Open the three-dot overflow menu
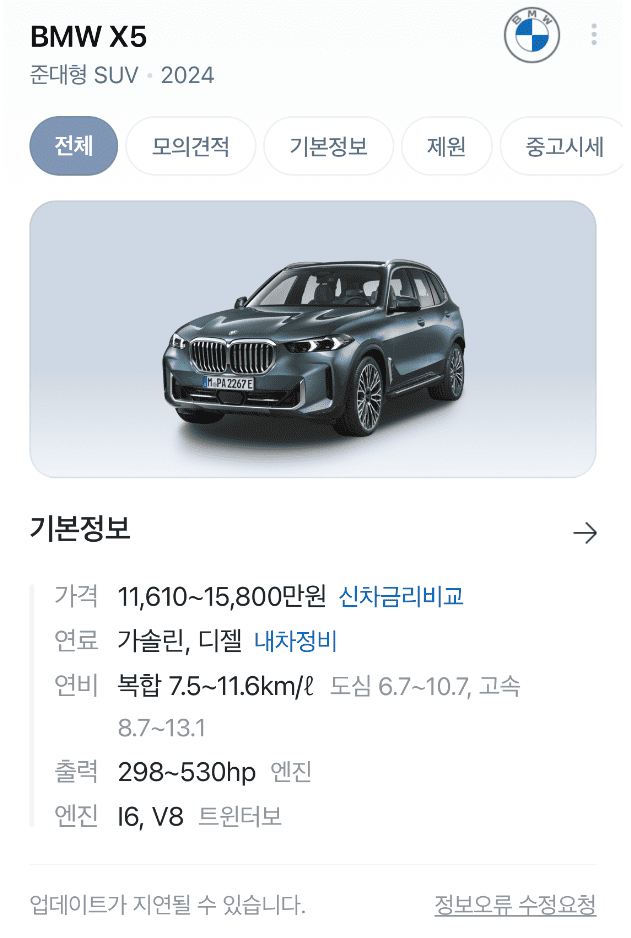Viewport: 631px width, 938px height. point(594,36)
